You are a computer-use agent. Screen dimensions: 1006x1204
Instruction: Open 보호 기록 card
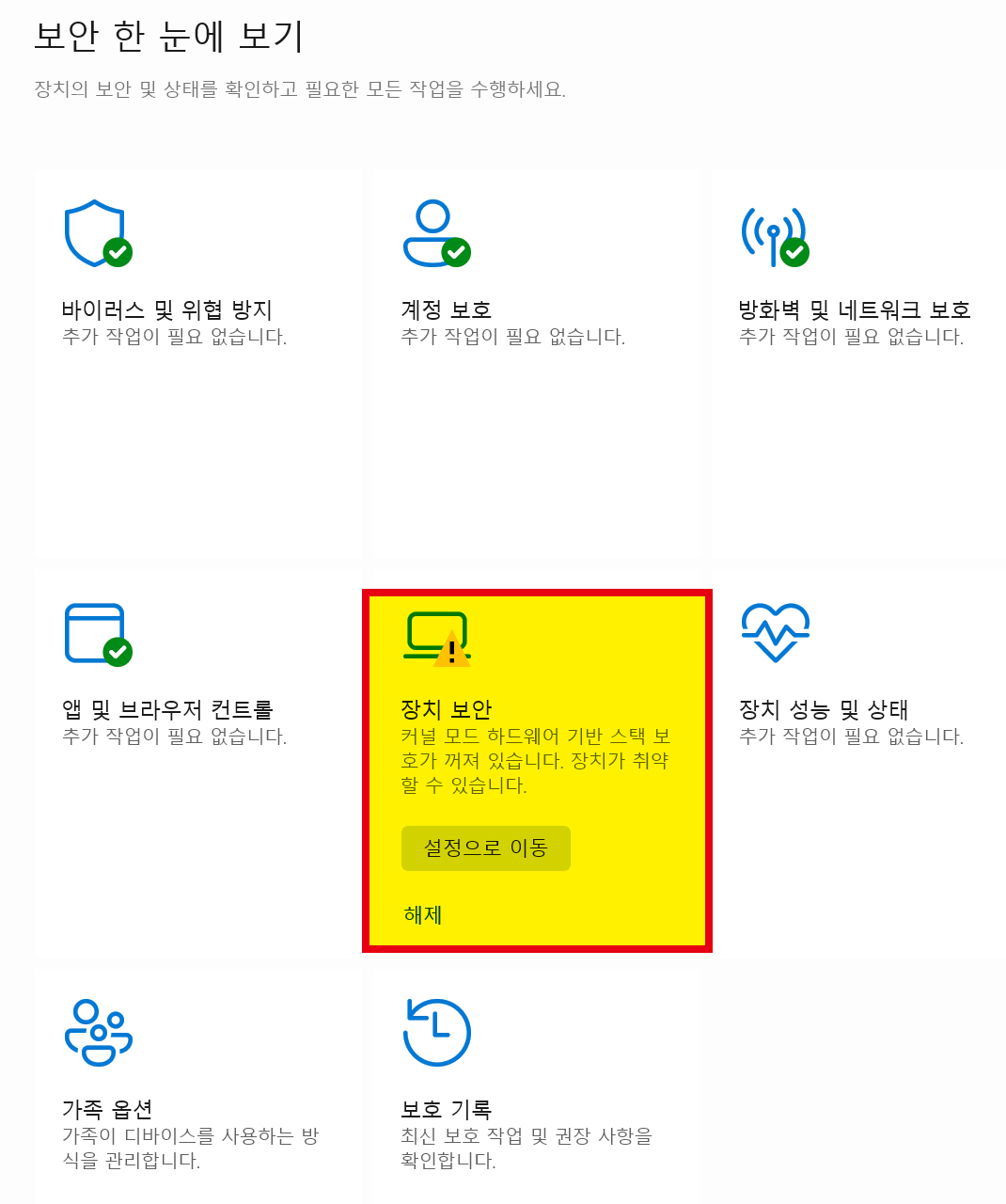pyautogui.click(x=446, y=1109)
